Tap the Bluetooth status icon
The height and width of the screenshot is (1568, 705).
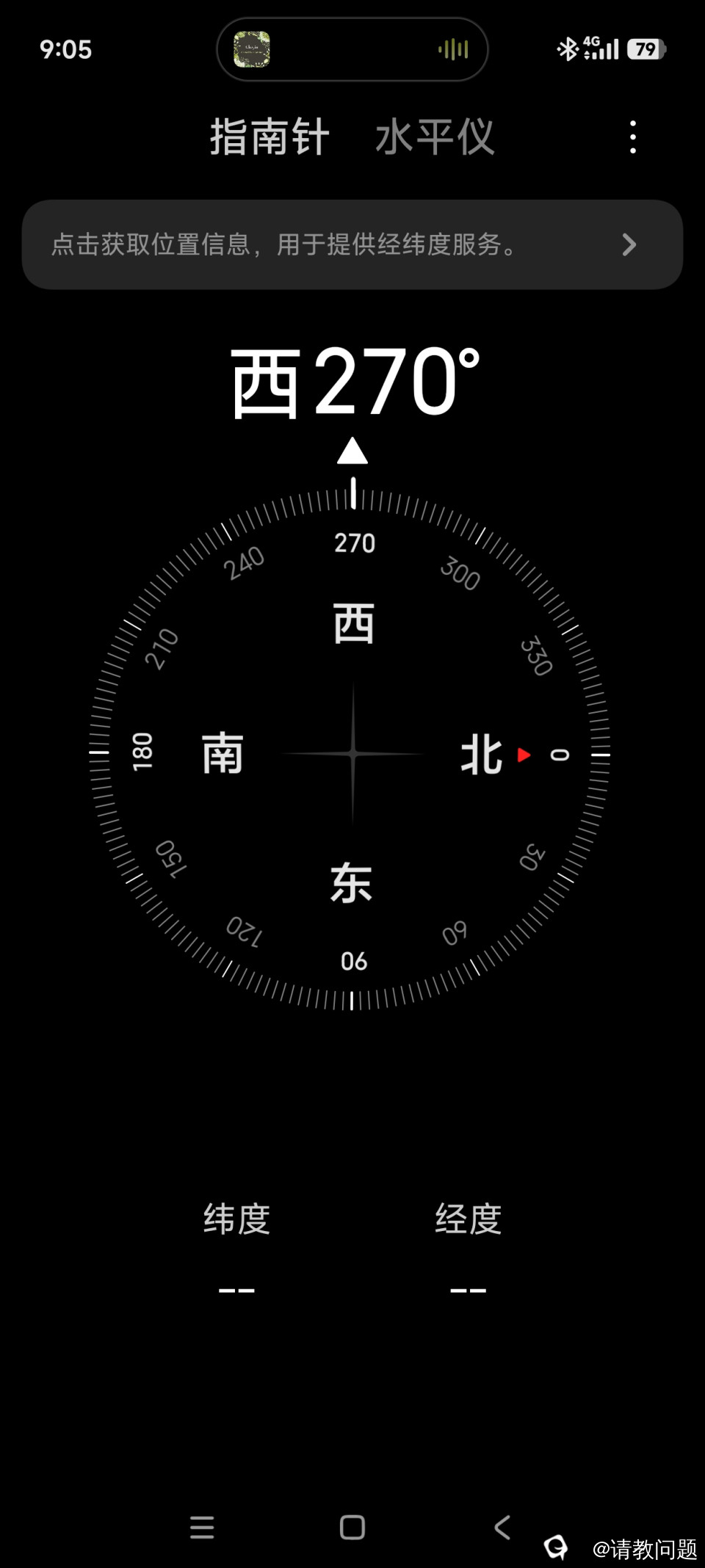(566, 49)
